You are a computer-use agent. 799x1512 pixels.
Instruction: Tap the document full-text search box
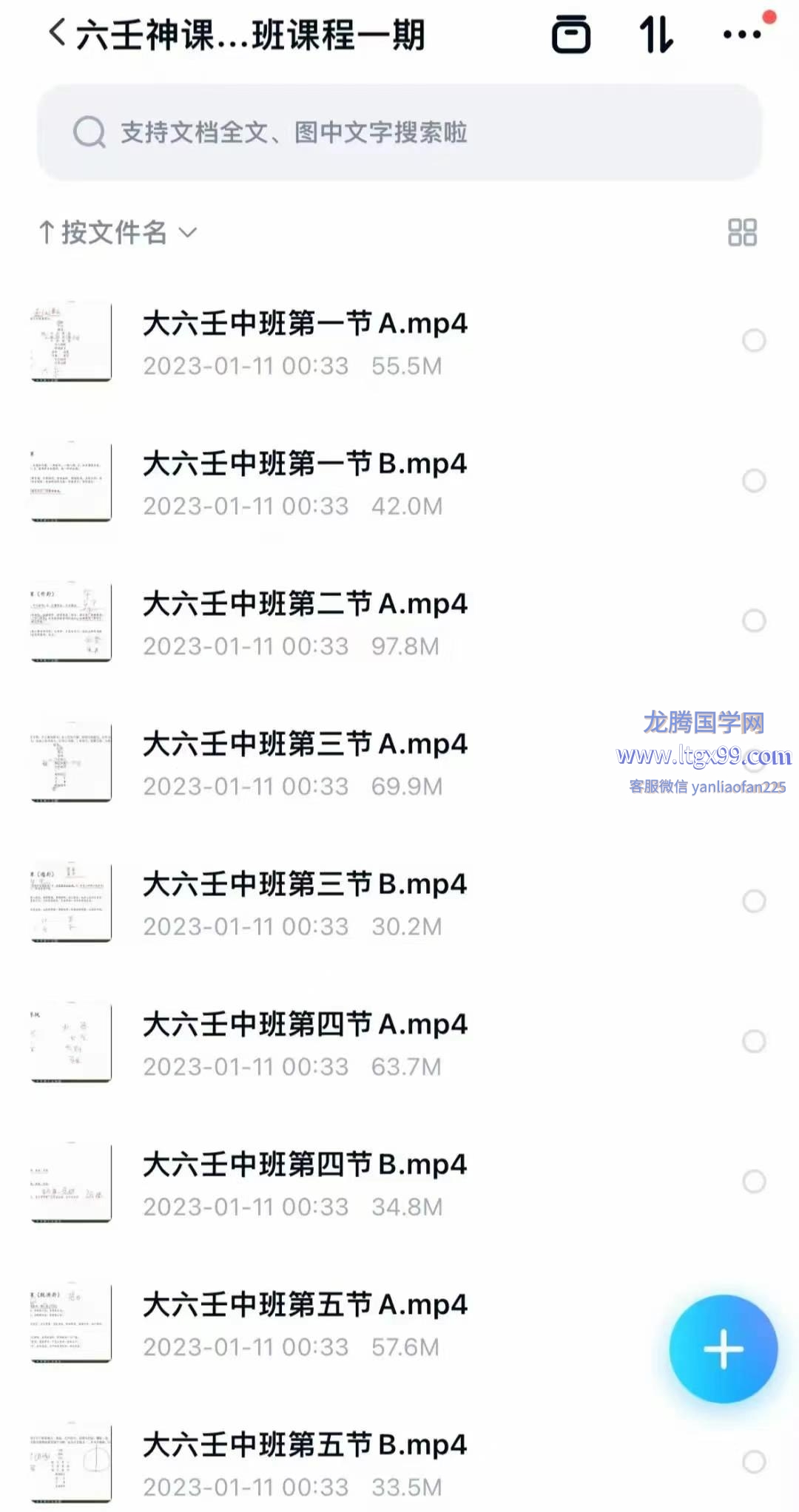[399, 132]
